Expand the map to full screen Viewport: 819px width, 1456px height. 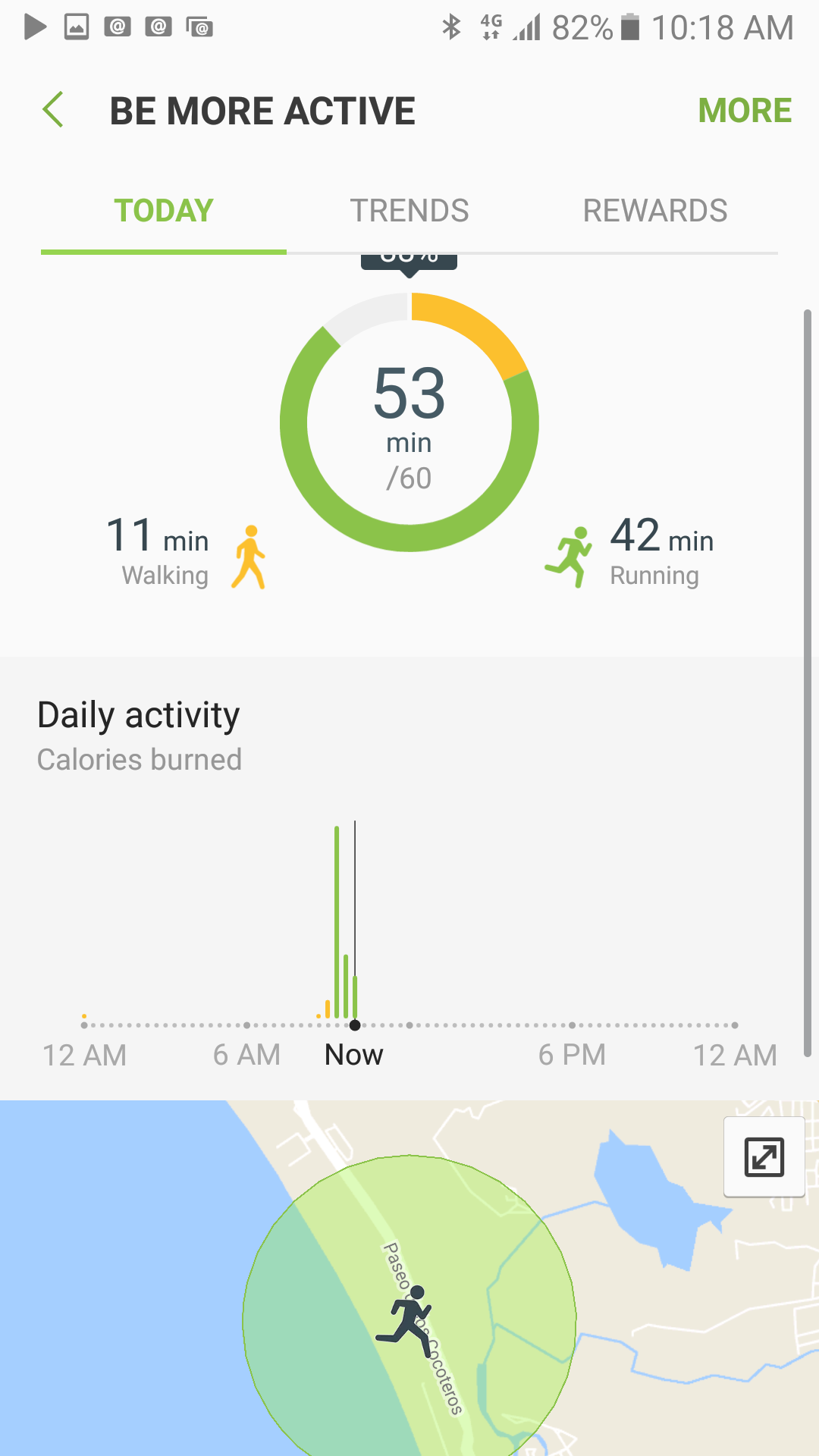click(x=764, y=1157)
